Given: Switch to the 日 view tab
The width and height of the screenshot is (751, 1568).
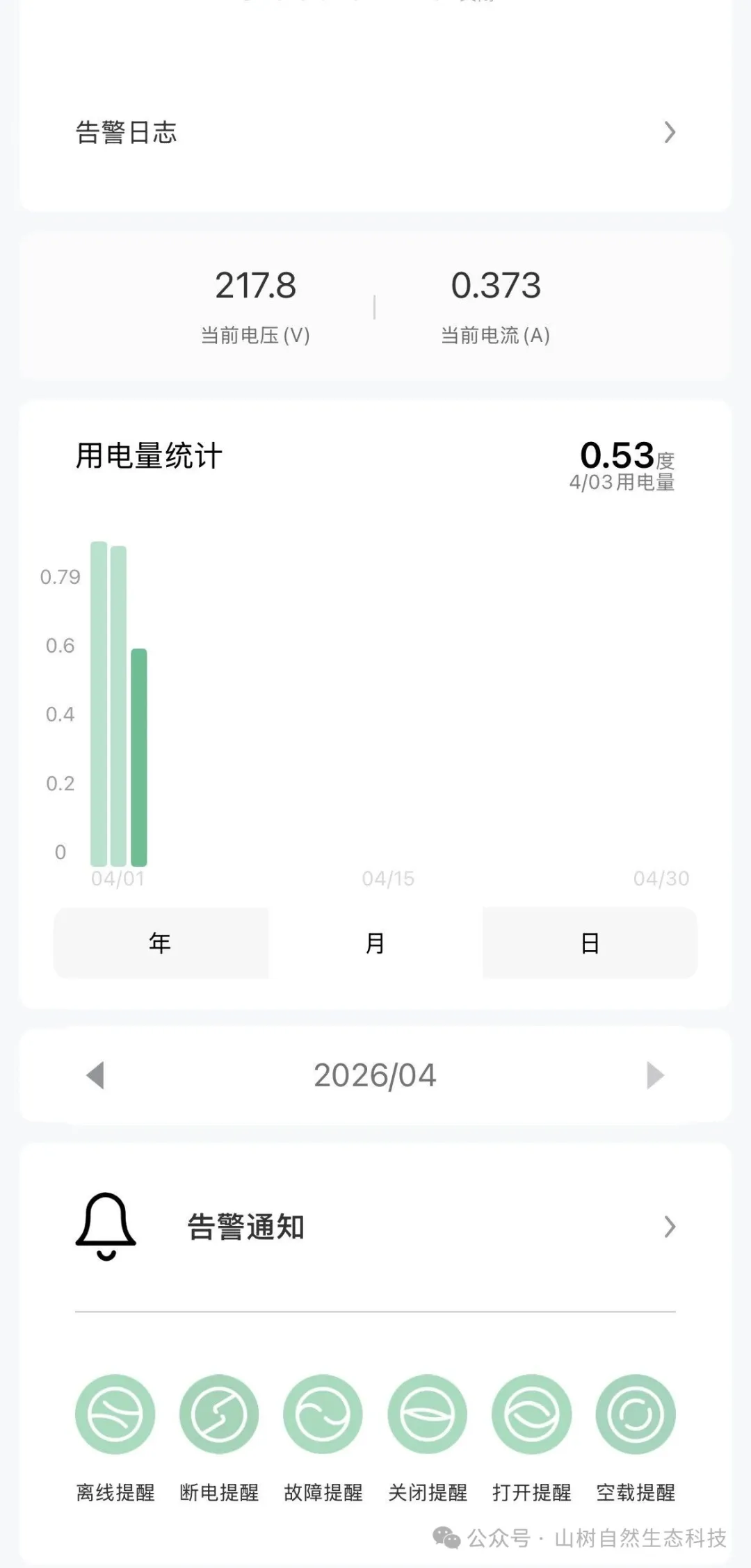Looking at the screenshot, I should [589, 942].
